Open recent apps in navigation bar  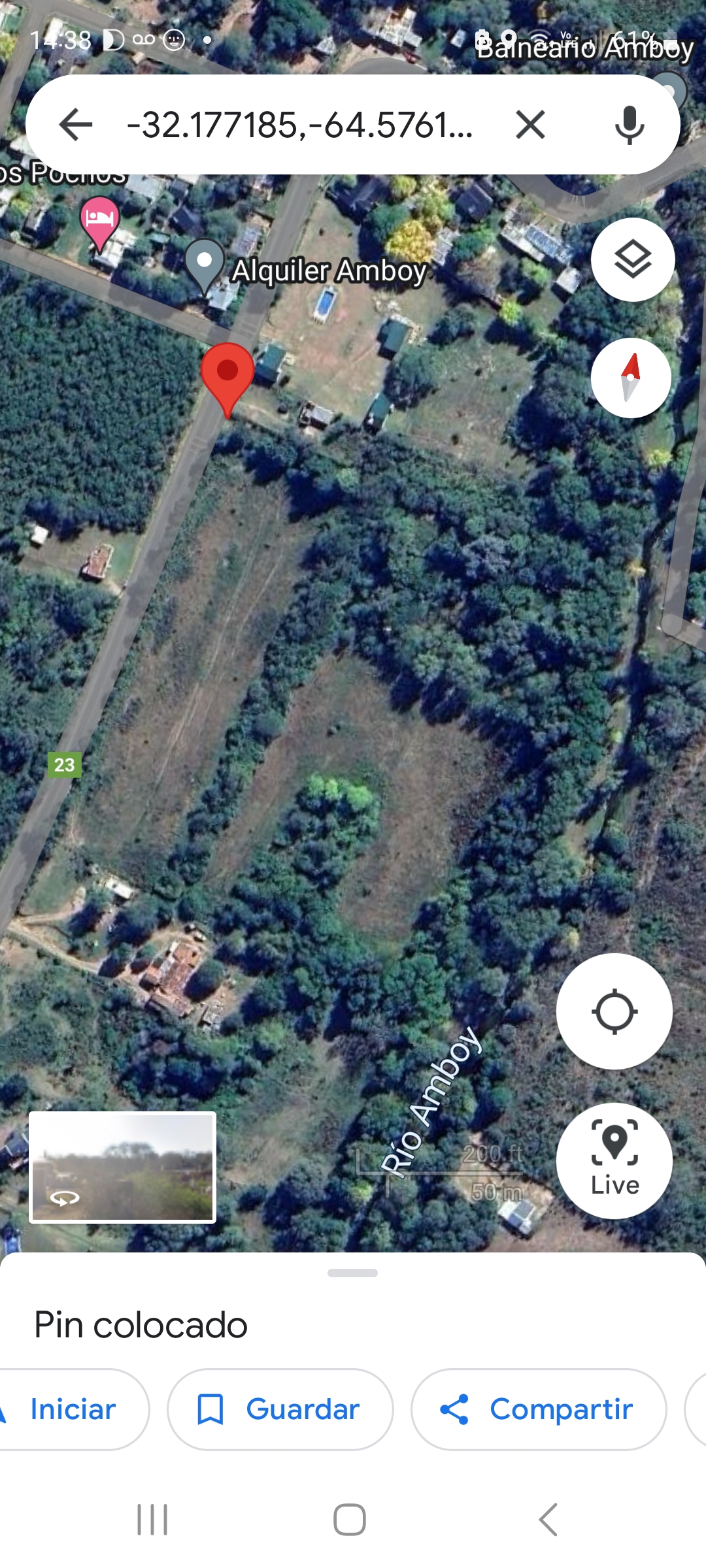152,1520
